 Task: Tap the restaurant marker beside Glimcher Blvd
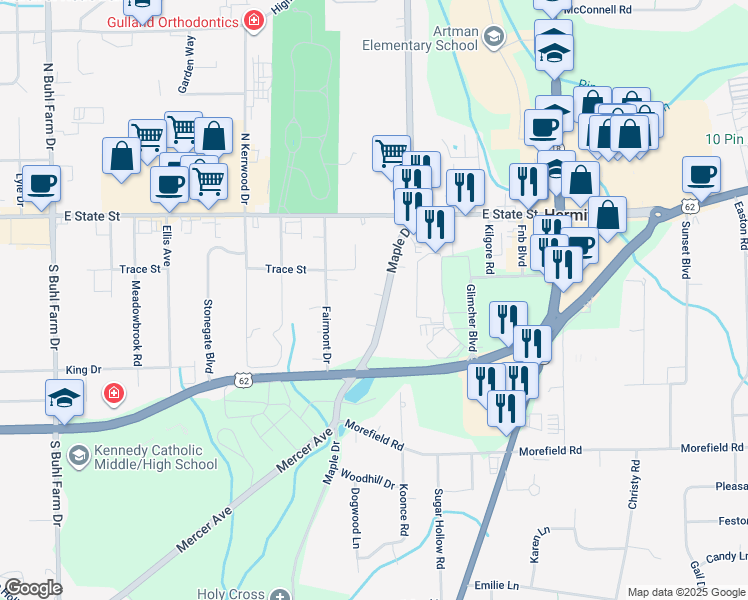[x=508, y=321]
